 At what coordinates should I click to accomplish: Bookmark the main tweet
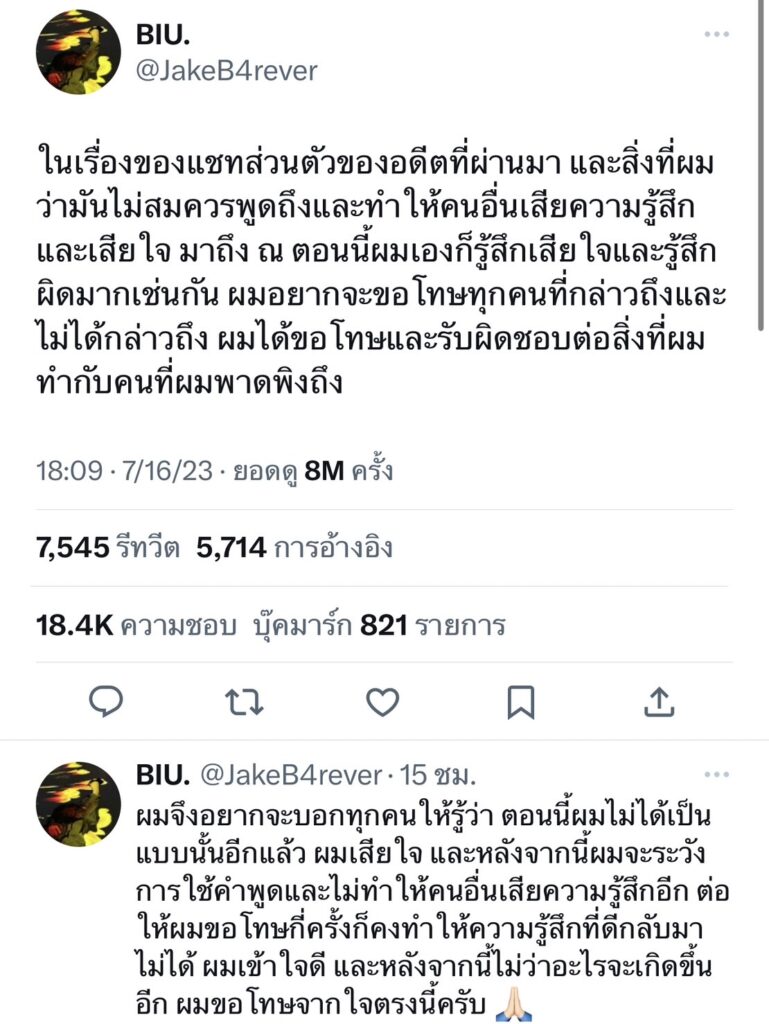tap(520, 704)
